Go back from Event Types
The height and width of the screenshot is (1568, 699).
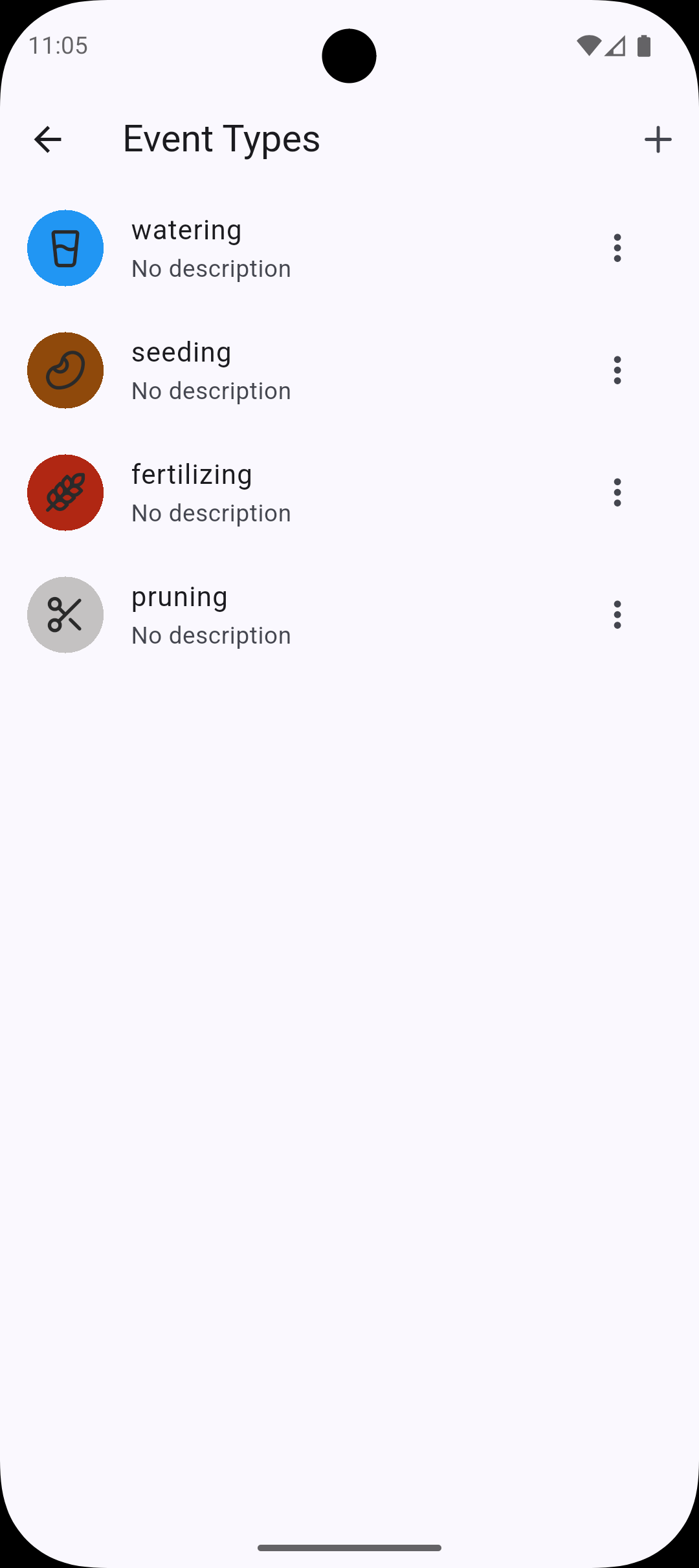pyautogui.click(x=47, y=139)
